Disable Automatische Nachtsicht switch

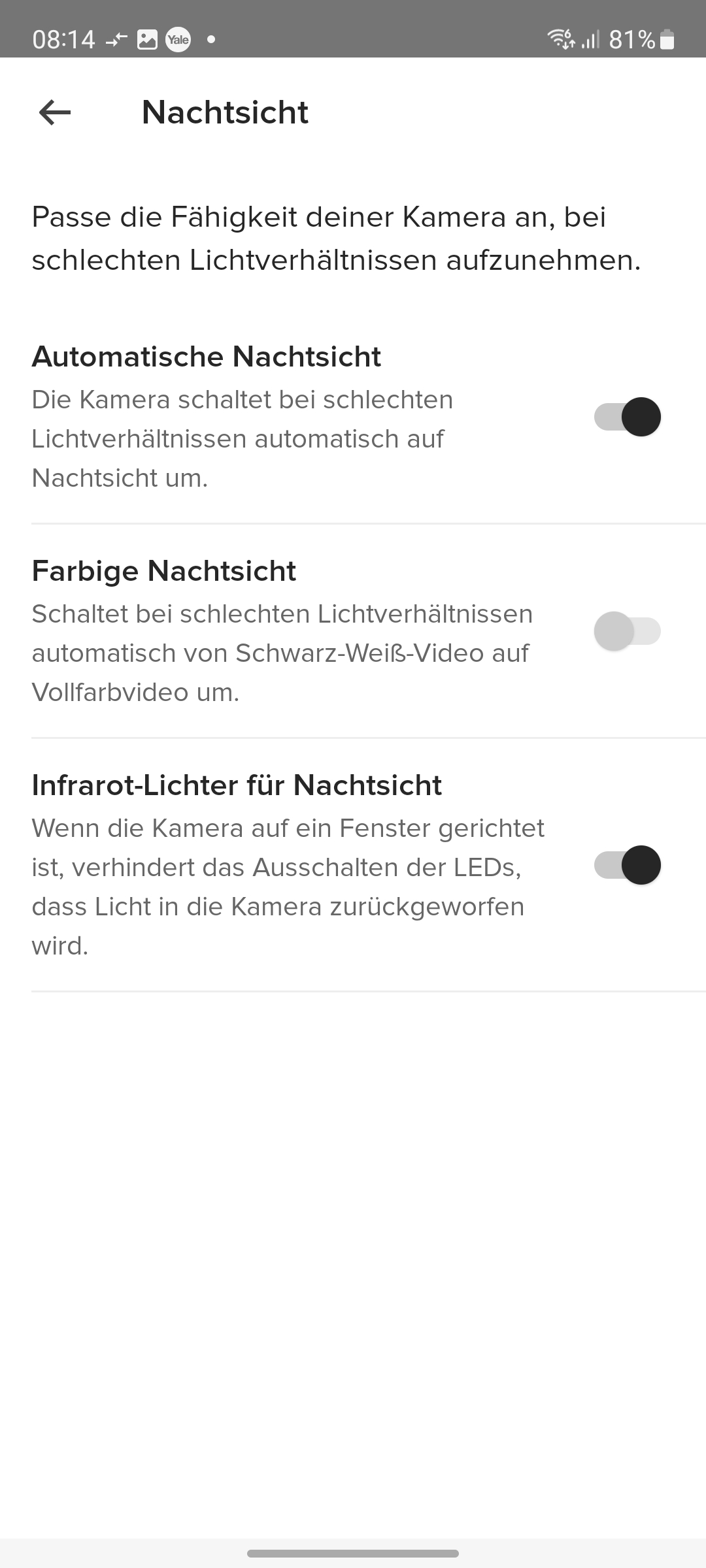pos(627,417)
